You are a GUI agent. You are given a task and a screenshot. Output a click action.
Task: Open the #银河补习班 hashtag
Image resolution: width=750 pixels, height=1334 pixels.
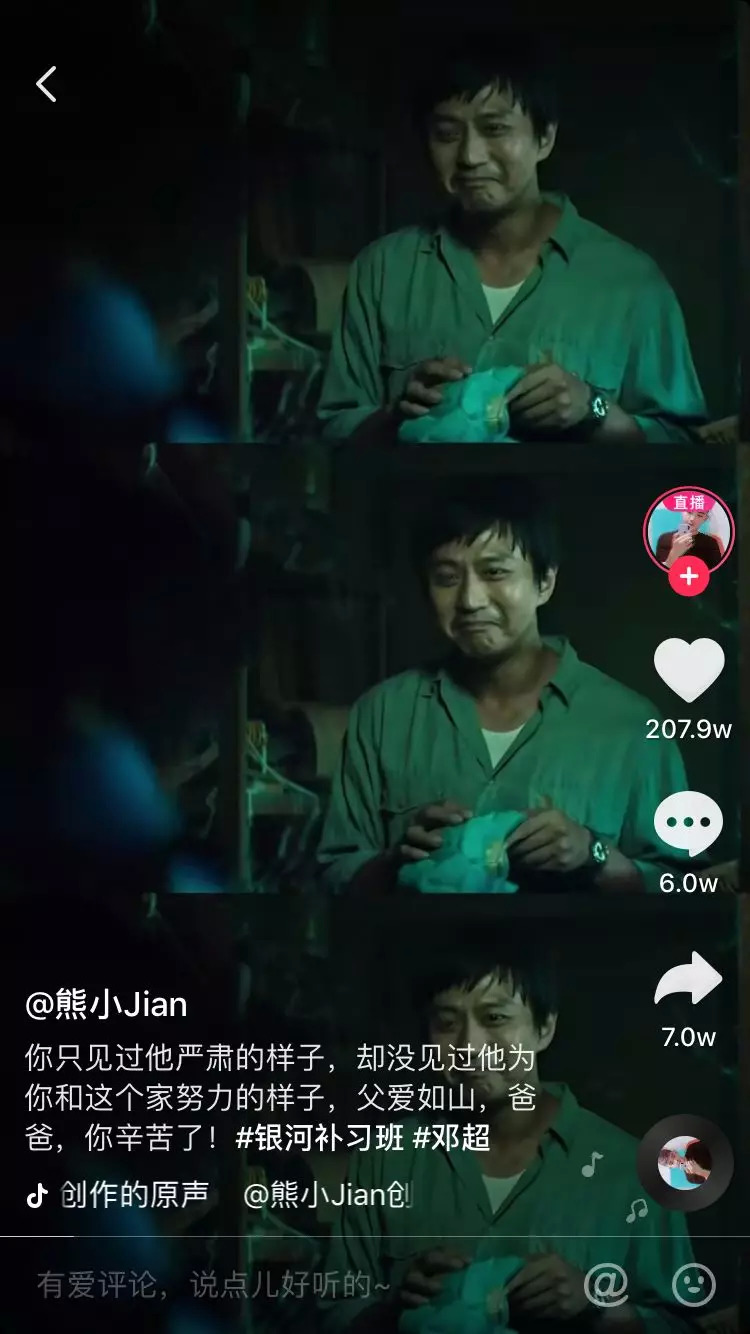click(319, 1138)
